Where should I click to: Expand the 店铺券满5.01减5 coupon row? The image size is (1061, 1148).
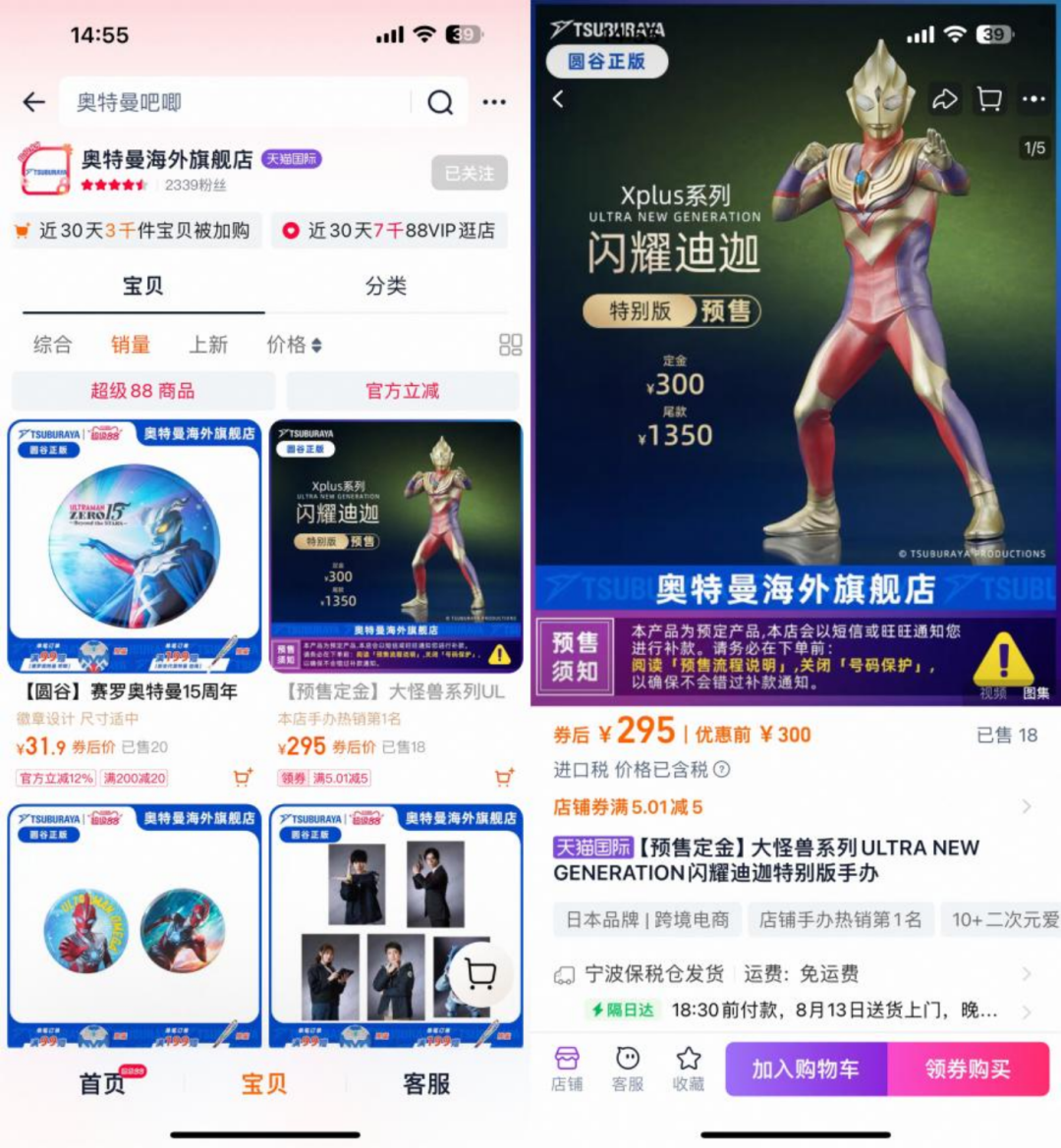tap(794, 807)
